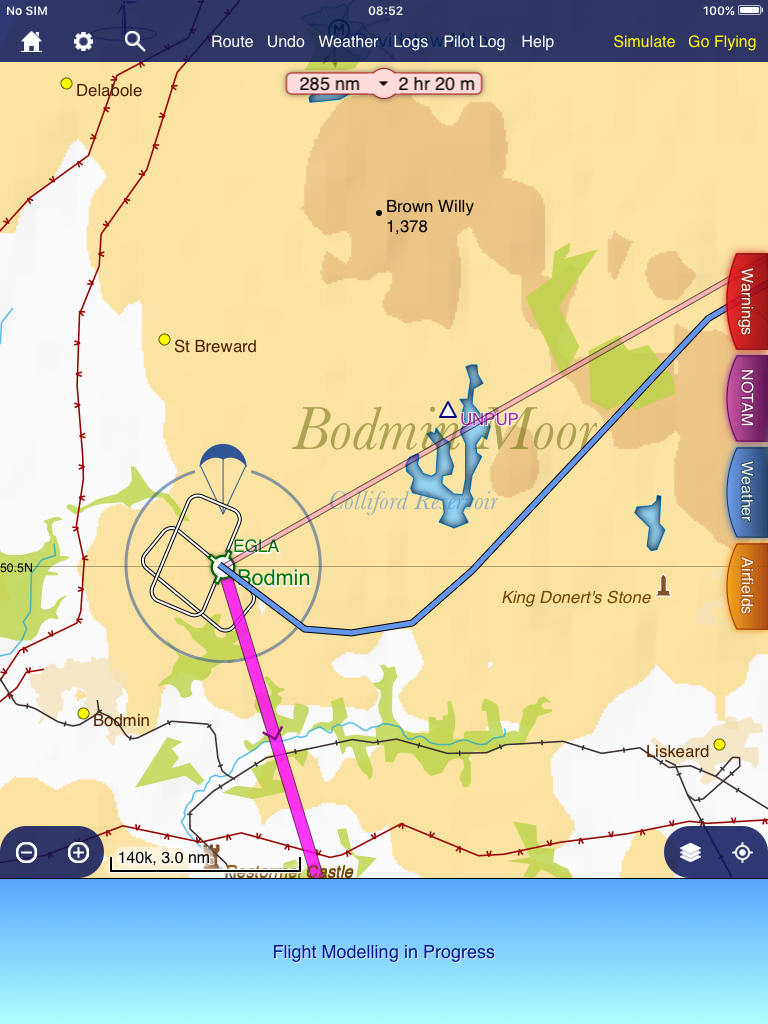Screen dimensions: 768x1024
Task: Open the settings gear
Action: point(84,42)
